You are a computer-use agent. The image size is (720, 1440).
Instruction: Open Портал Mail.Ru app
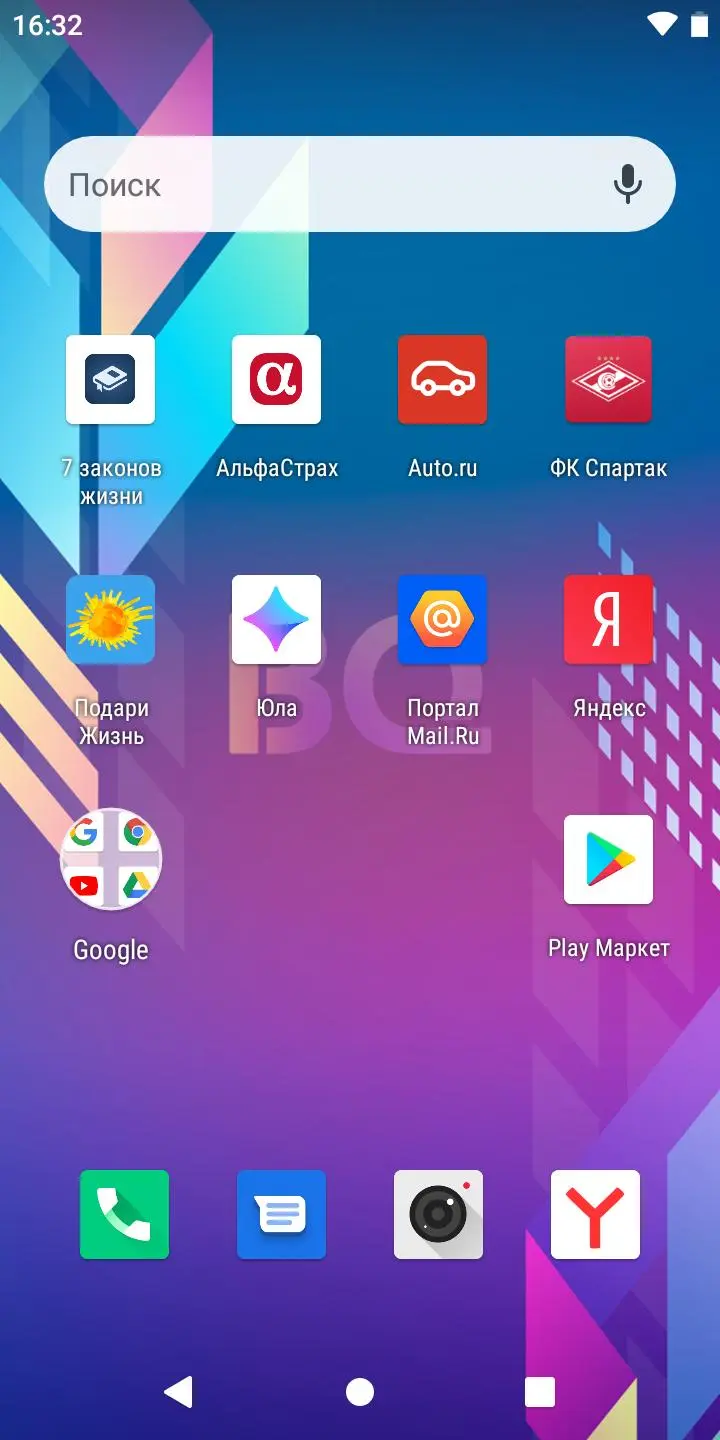(442, 620)
